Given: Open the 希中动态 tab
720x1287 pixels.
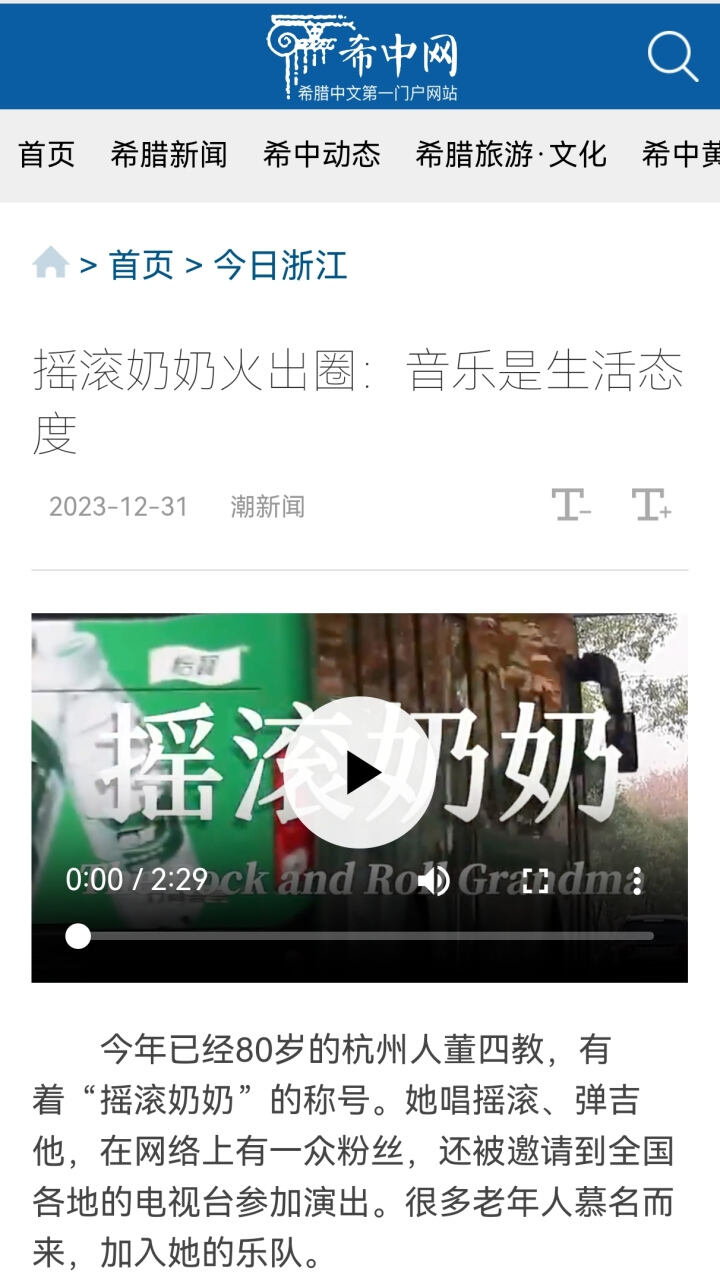Looking at the screenshot, I should (x=321, y=154).
